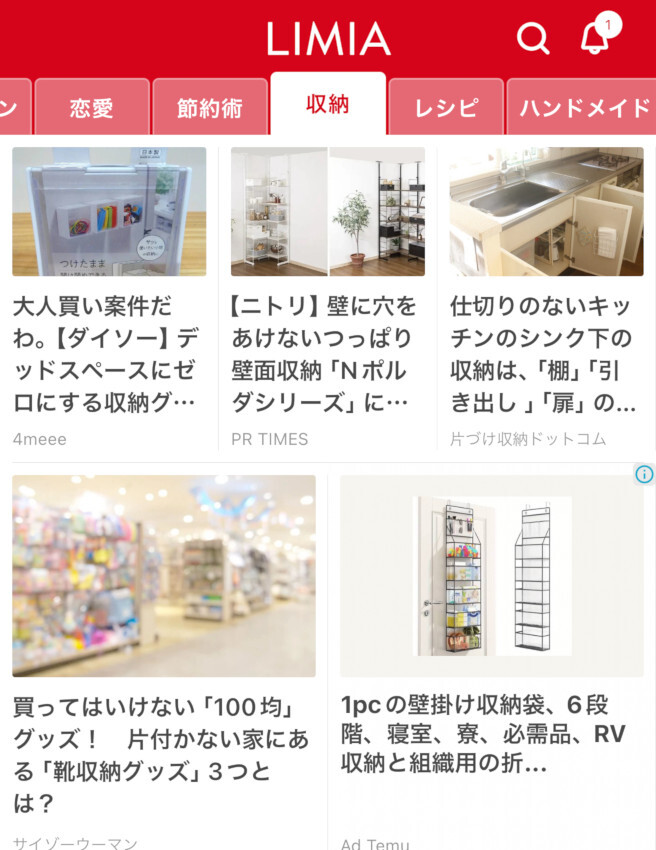
Task: Switch to the レシピ tab
Action: [445, 108]
